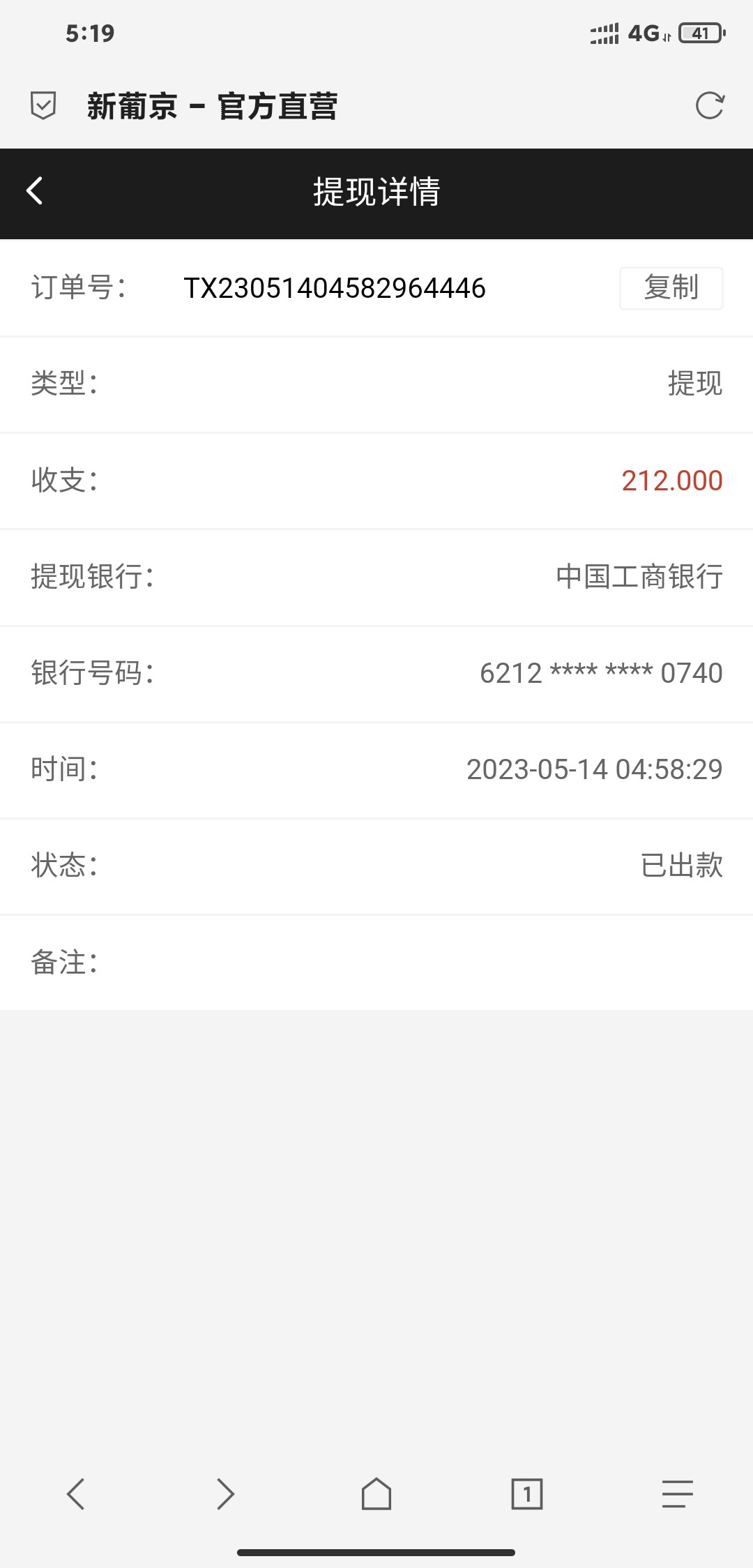
Task: Click the red amount 212.000
Action: pos(671,481)
